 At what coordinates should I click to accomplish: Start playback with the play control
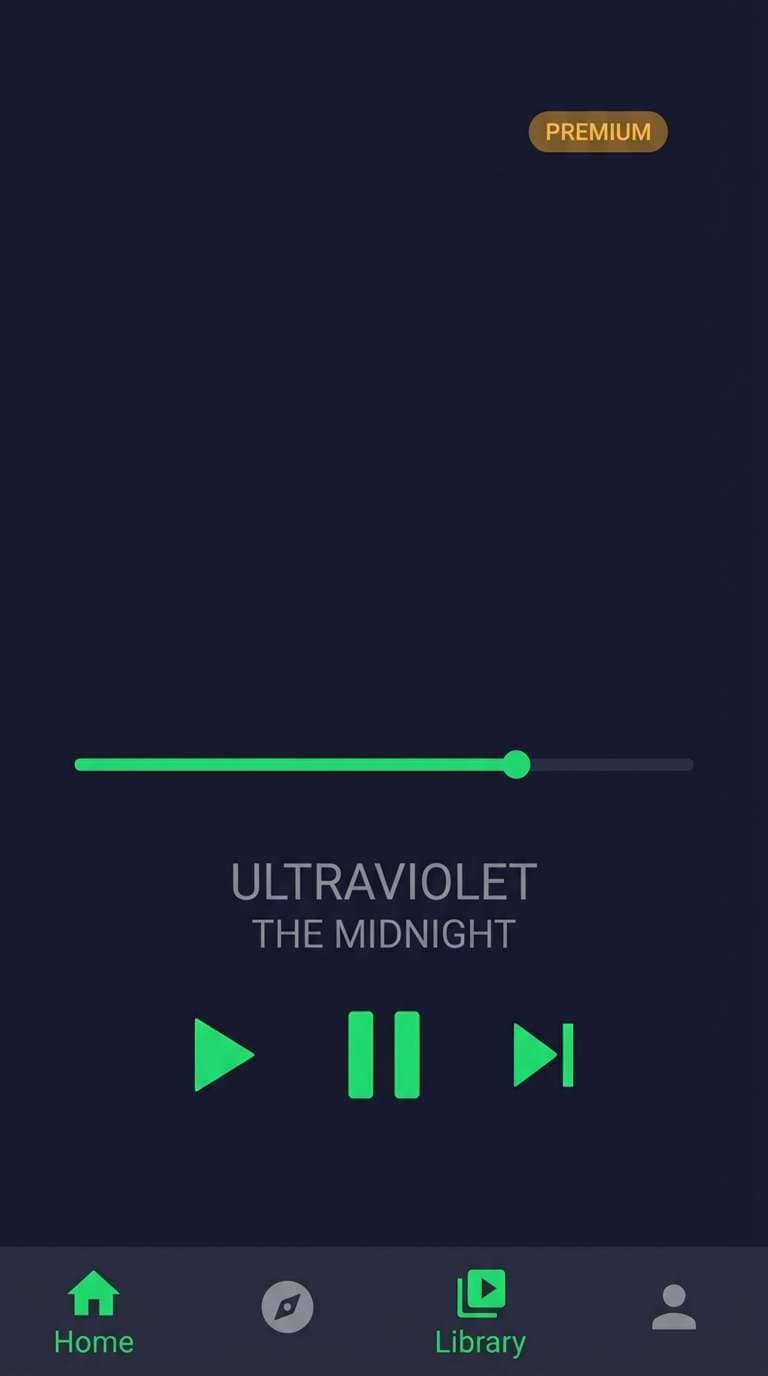tap(225, 1054)
